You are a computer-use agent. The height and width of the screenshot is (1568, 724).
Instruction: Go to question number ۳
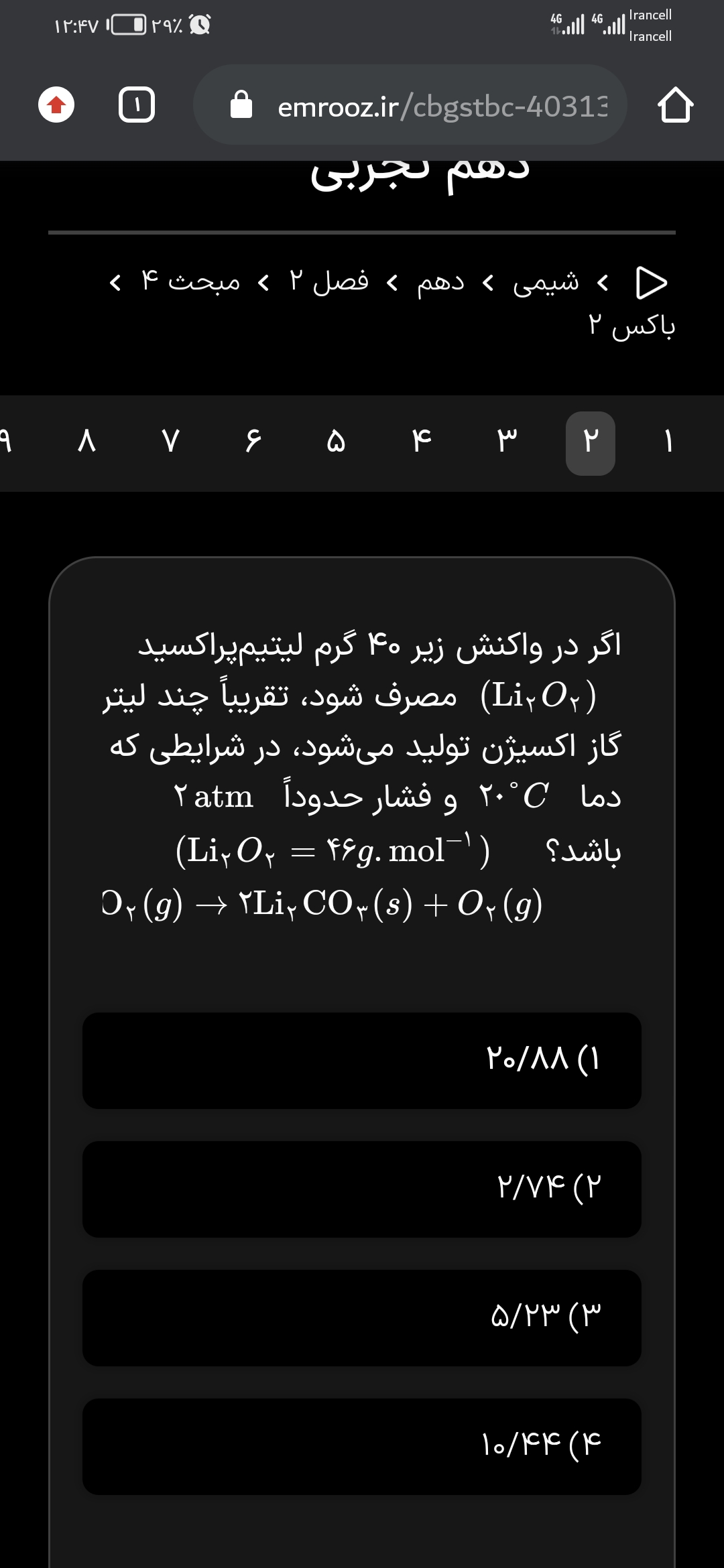(507, 442)
